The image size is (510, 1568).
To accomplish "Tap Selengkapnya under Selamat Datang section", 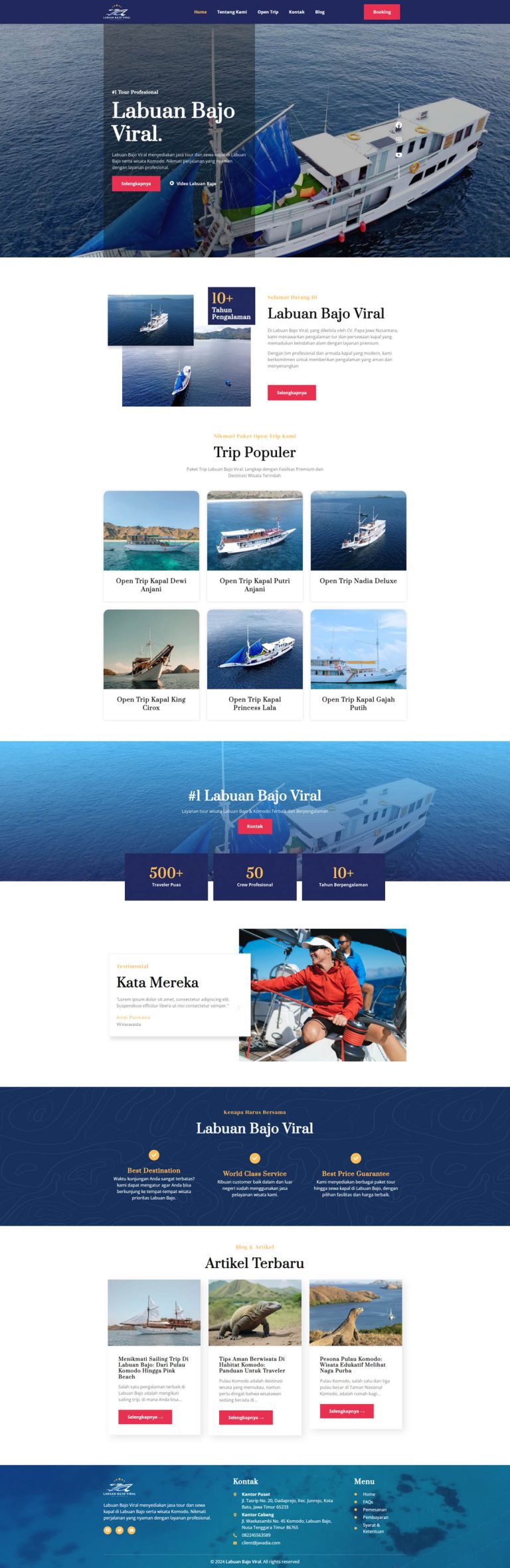I will (x=292, y=393).
